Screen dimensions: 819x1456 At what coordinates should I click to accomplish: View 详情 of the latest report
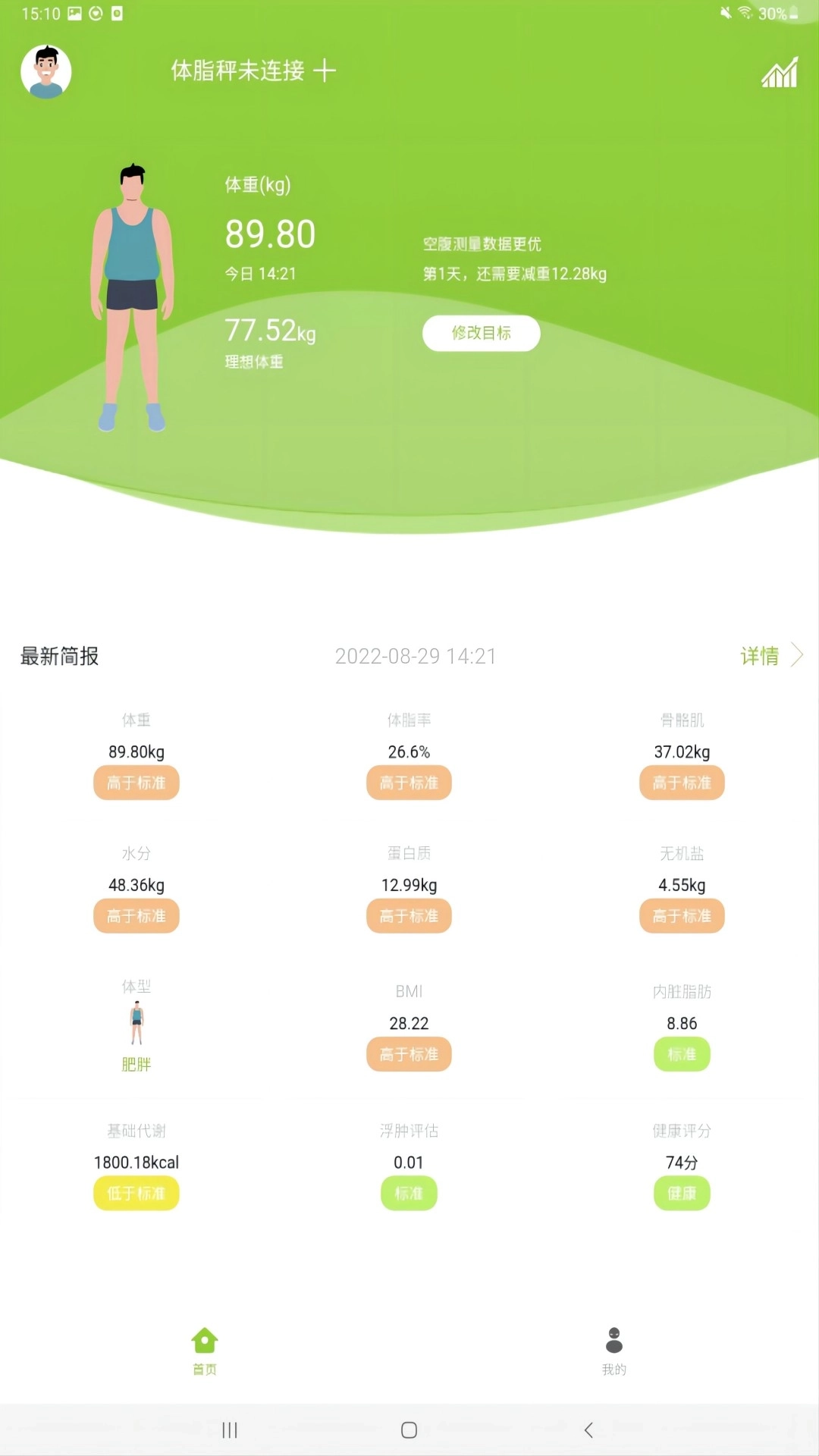[770, 655]
